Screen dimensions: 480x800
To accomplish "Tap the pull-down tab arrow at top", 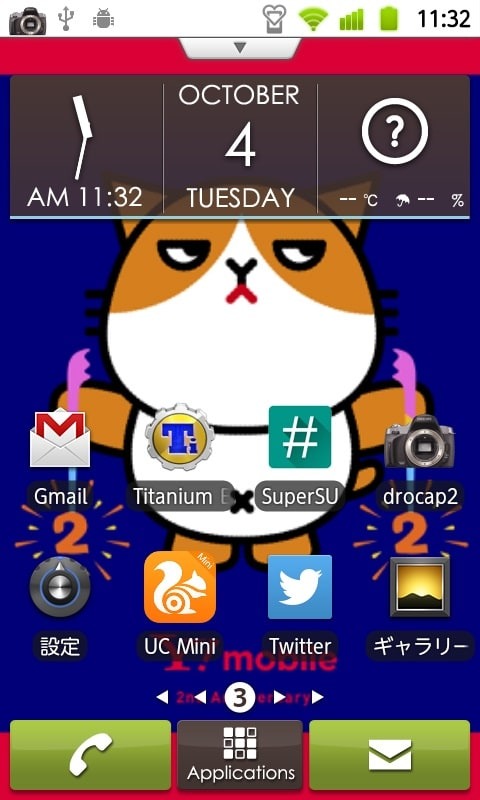I will click(x=240, y=47).
